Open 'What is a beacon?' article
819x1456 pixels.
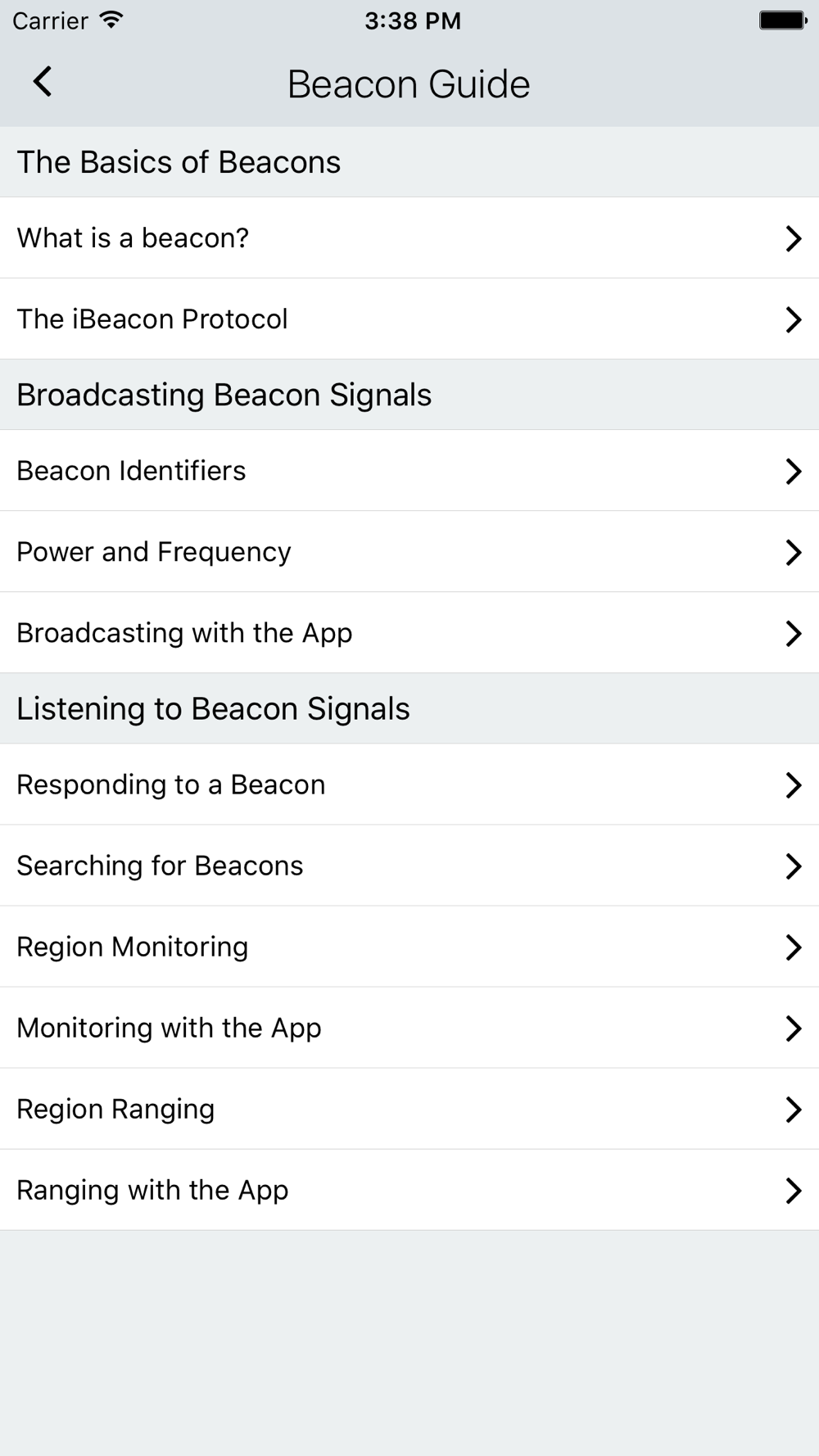point(409,237)
